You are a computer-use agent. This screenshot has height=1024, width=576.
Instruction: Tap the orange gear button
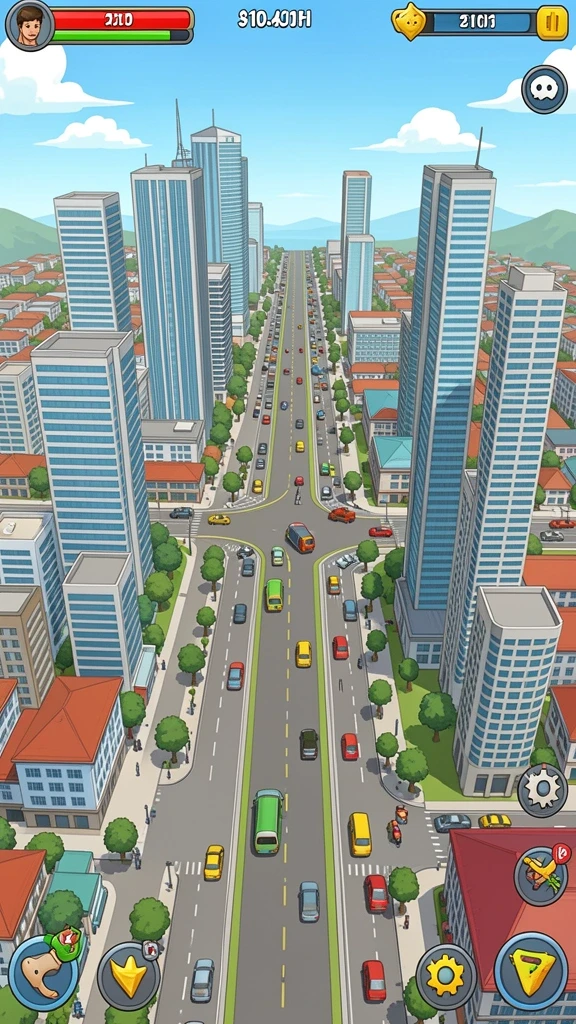click(x=447, y=977)
